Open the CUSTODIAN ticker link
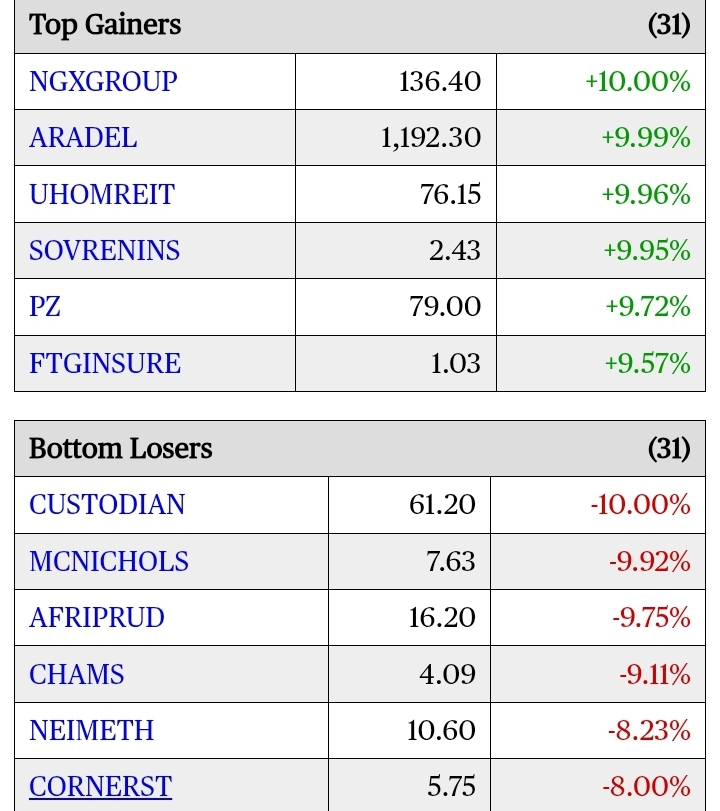720x811 pixels. coord(107,504)
